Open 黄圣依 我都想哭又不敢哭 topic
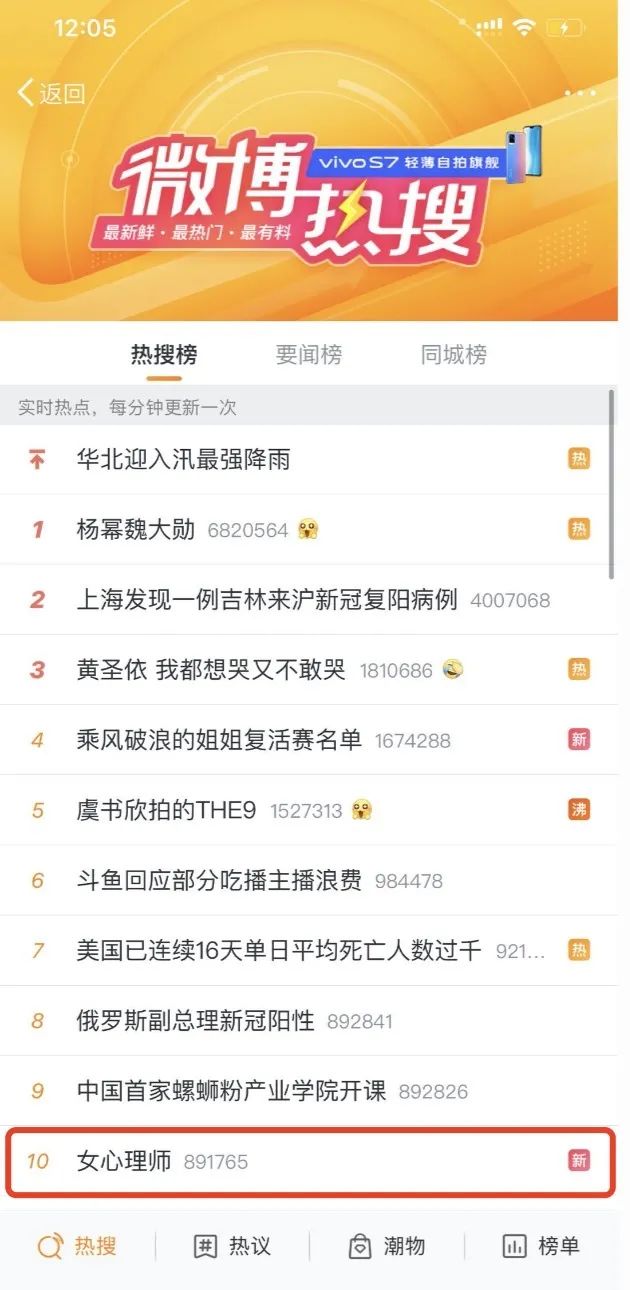Screen dimensions: 630x1290 click(x=211, y=670)
